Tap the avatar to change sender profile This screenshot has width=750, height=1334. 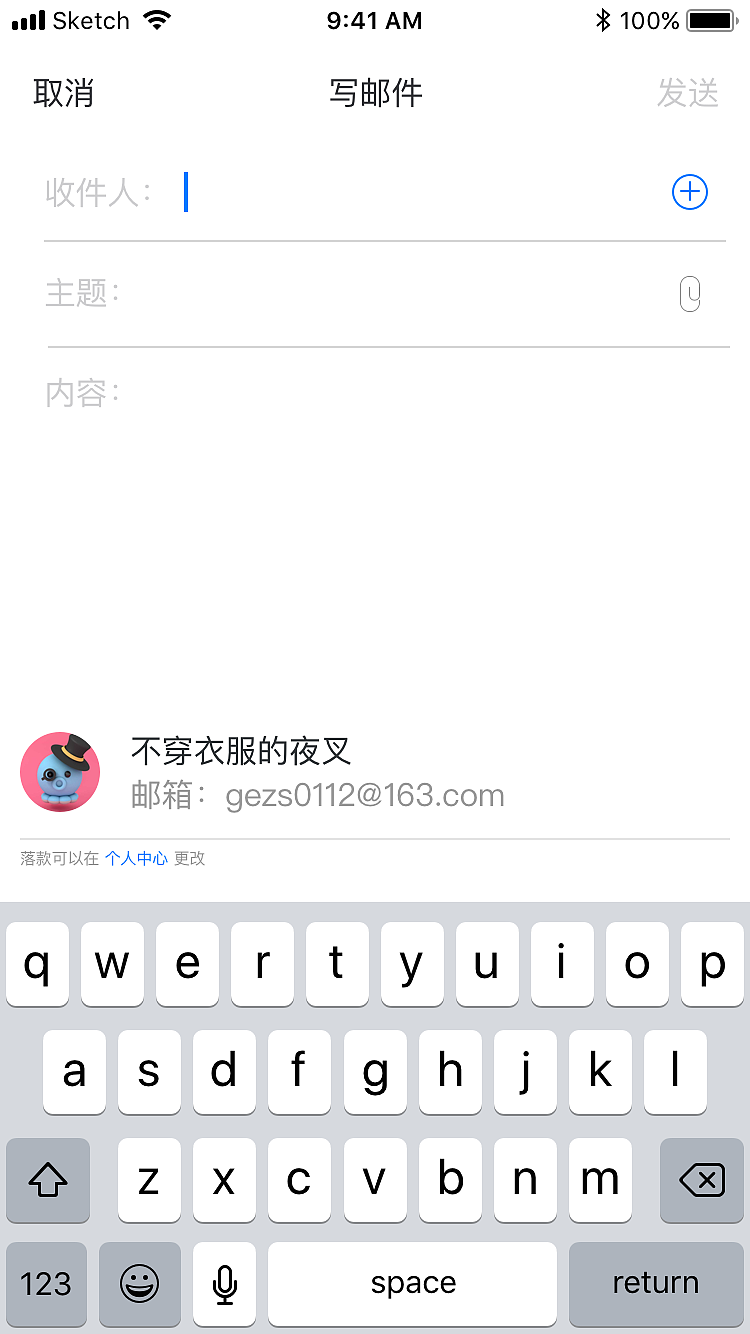60,772
